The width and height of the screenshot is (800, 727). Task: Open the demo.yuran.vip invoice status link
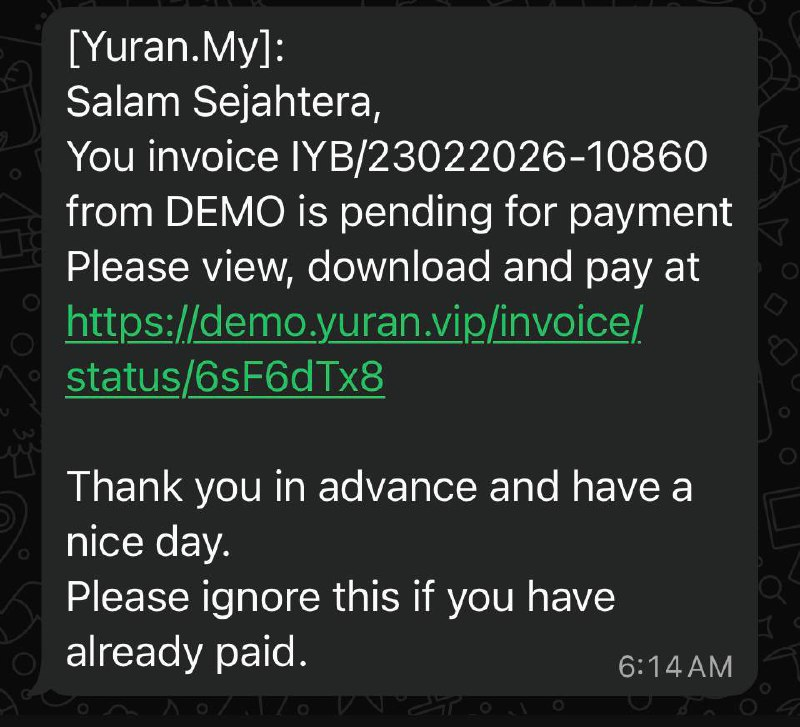tap(353, 324)
